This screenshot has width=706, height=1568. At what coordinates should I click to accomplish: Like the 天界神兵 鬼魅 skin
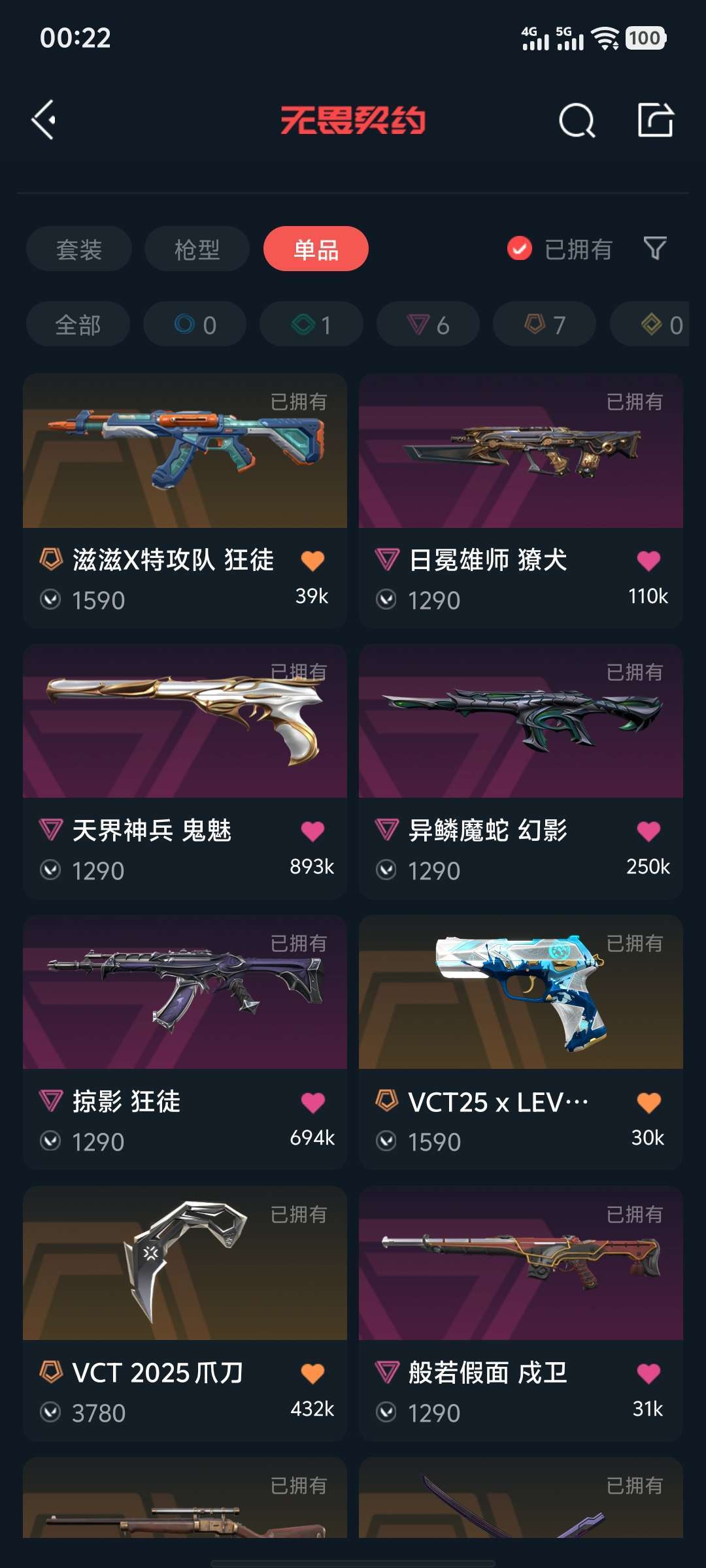[312, 831]
